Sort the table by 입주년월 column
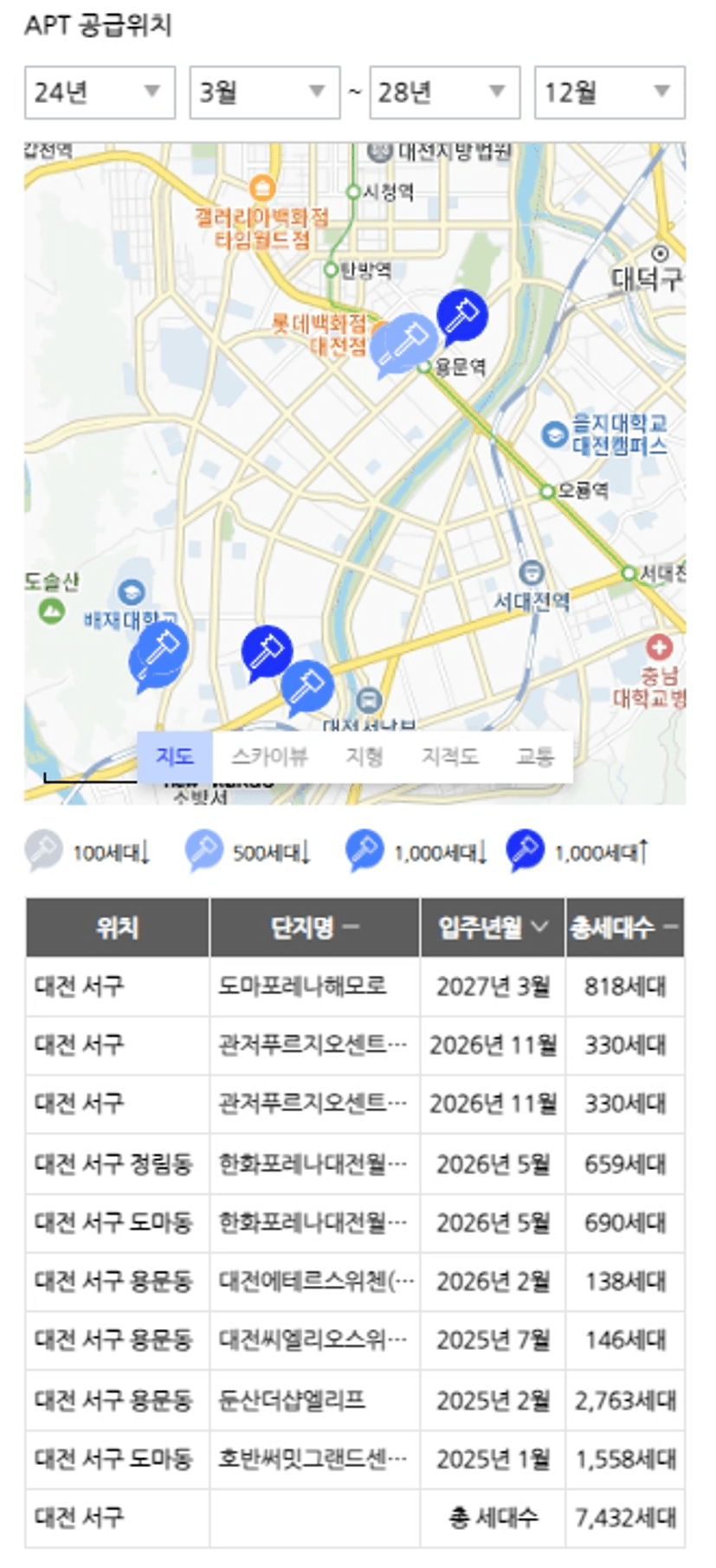Viewport: 716px width, 1568px height. pos(493,928)
